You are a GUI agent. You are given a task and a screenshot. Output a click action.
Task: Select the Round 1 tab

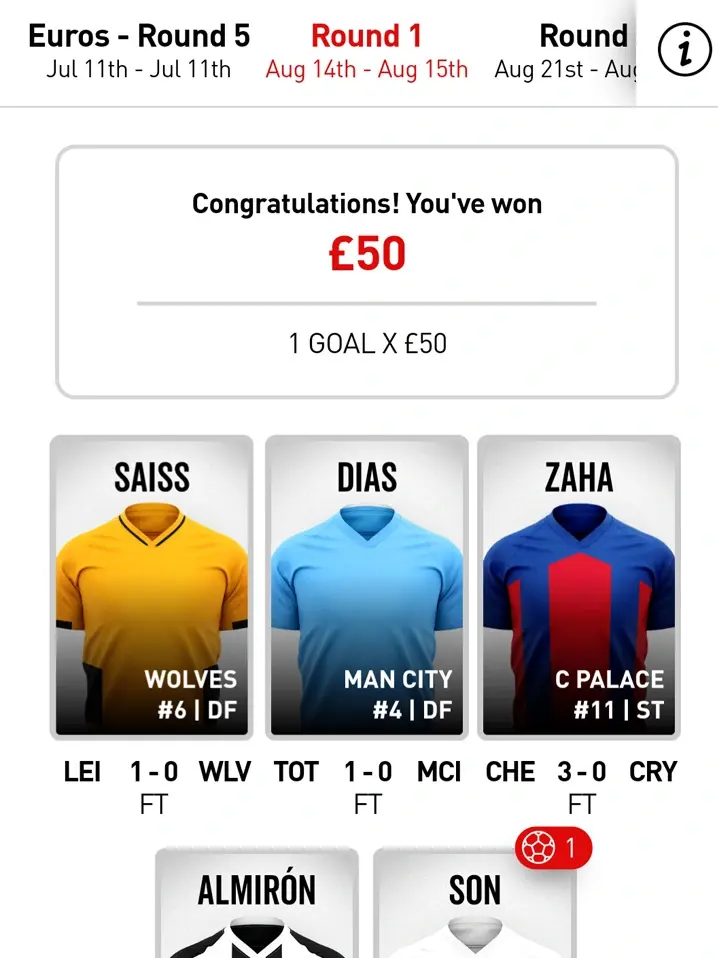(x=366, y=51)
